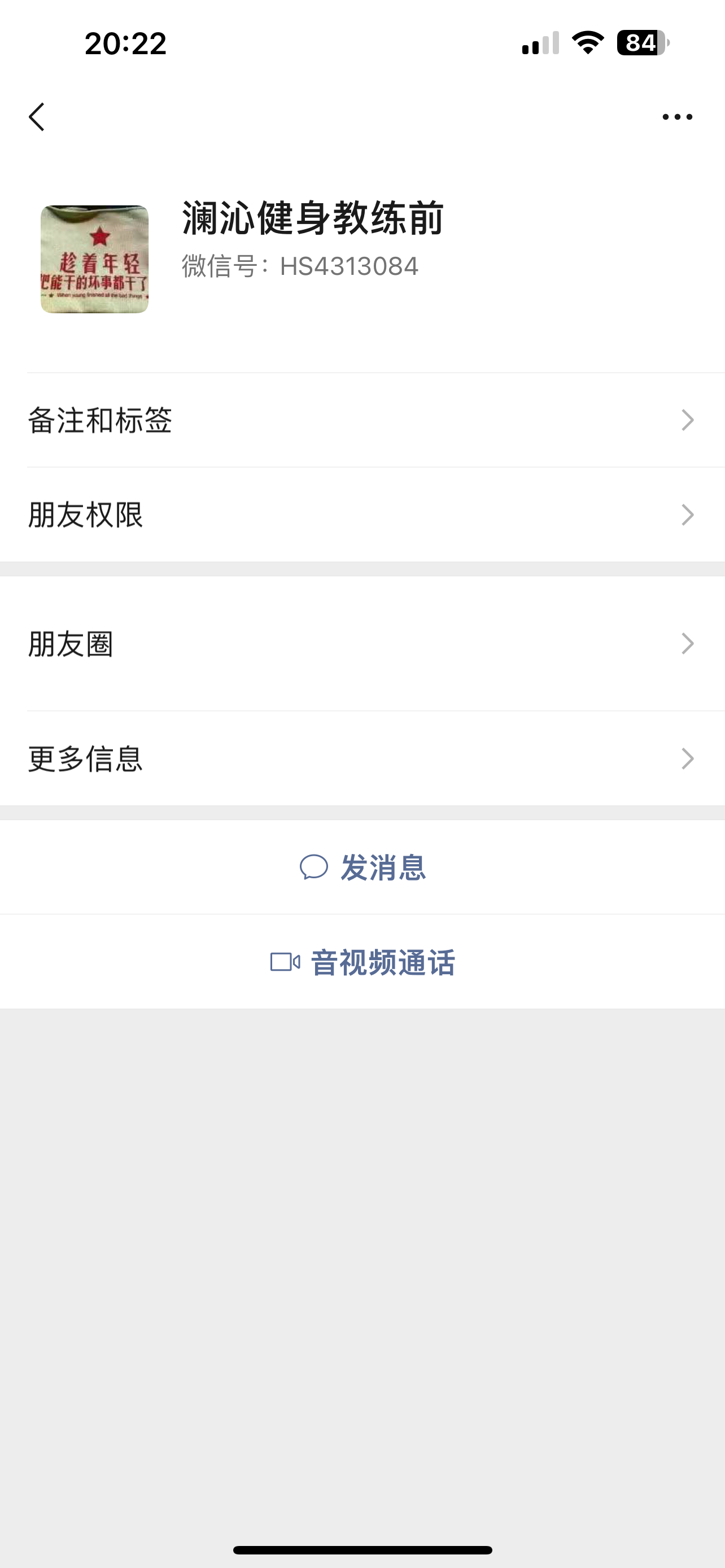Expand the 备注和标签 settings row

click(x=362, y=419)
